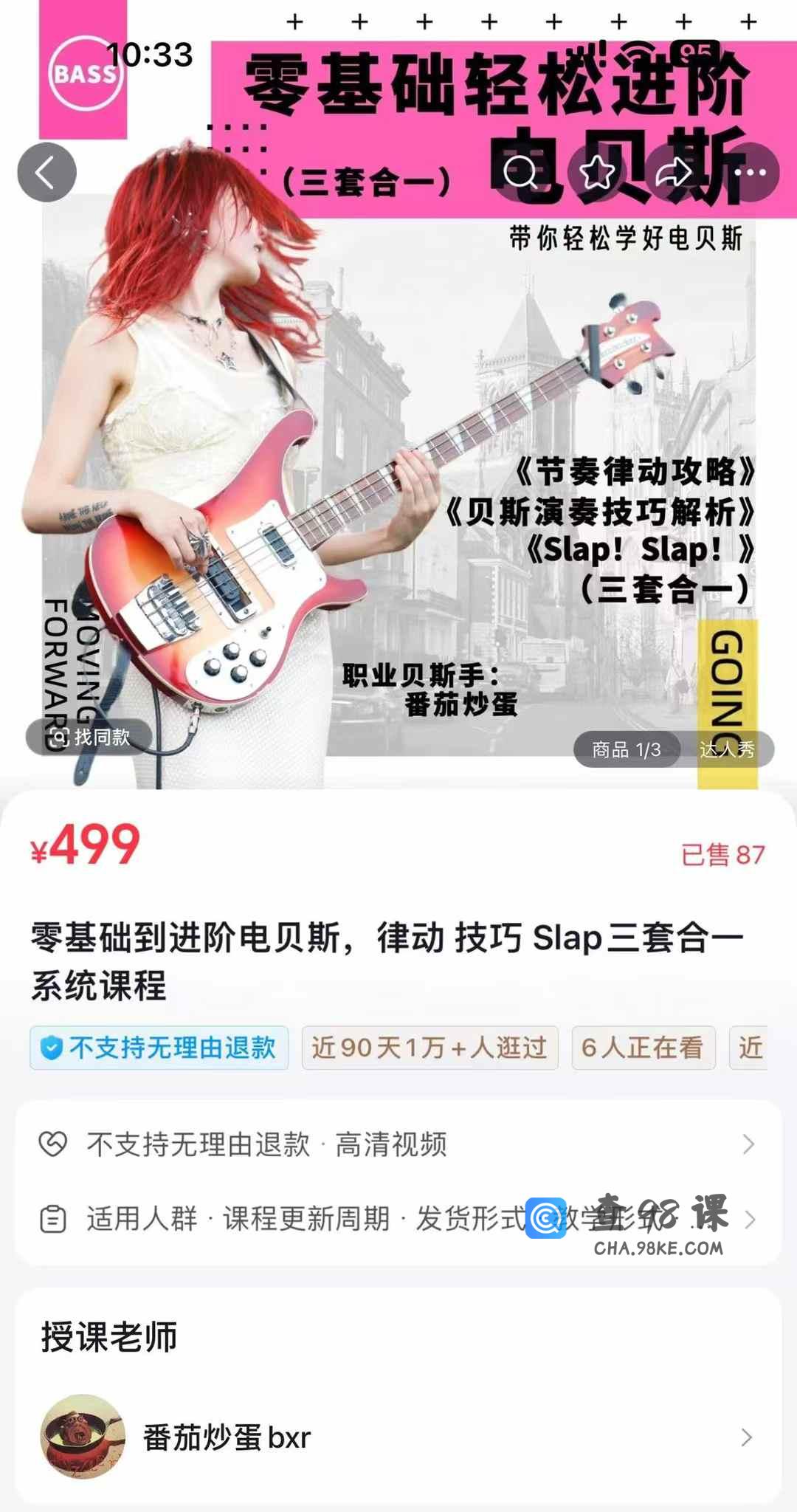
Task: Open the three-dot overflow menu
Action: coord(750,173)
